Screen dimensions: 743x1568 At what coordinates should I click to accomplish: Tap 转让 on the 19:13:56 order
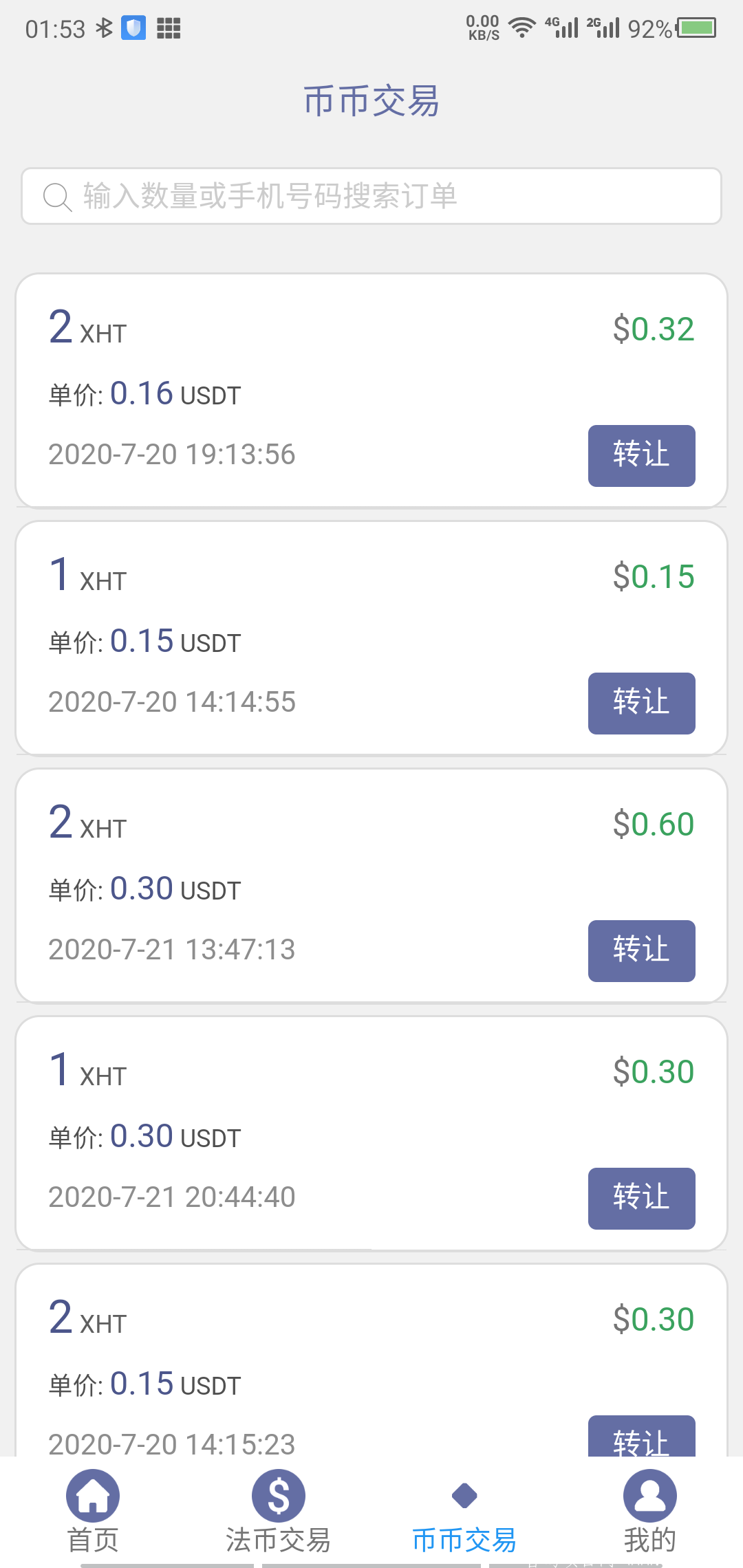point(641,455)
